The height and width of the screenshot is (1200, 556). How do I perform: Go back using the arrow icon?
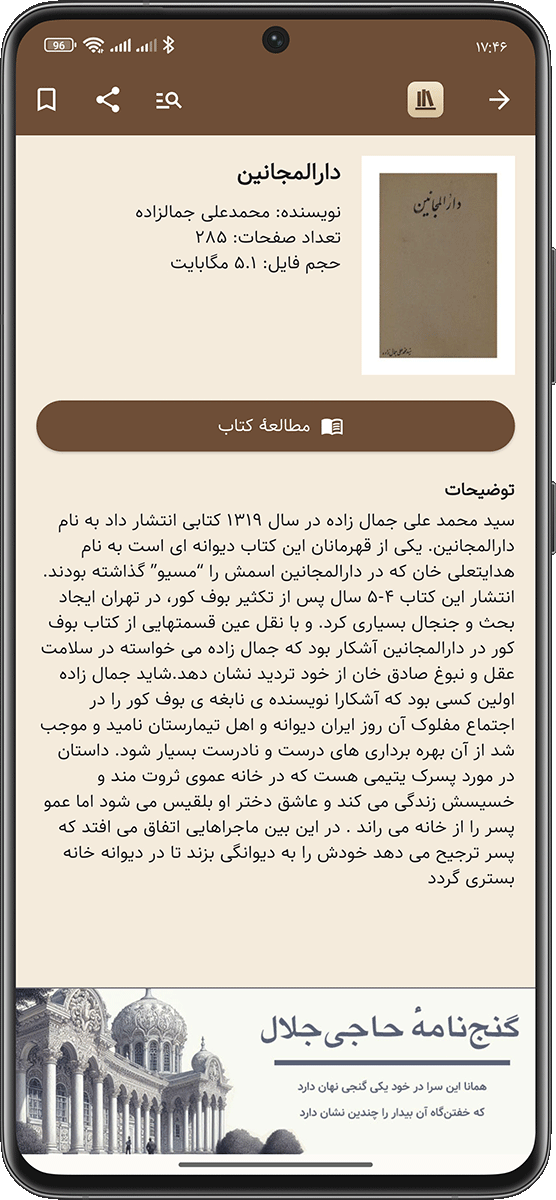pos(499,100)
